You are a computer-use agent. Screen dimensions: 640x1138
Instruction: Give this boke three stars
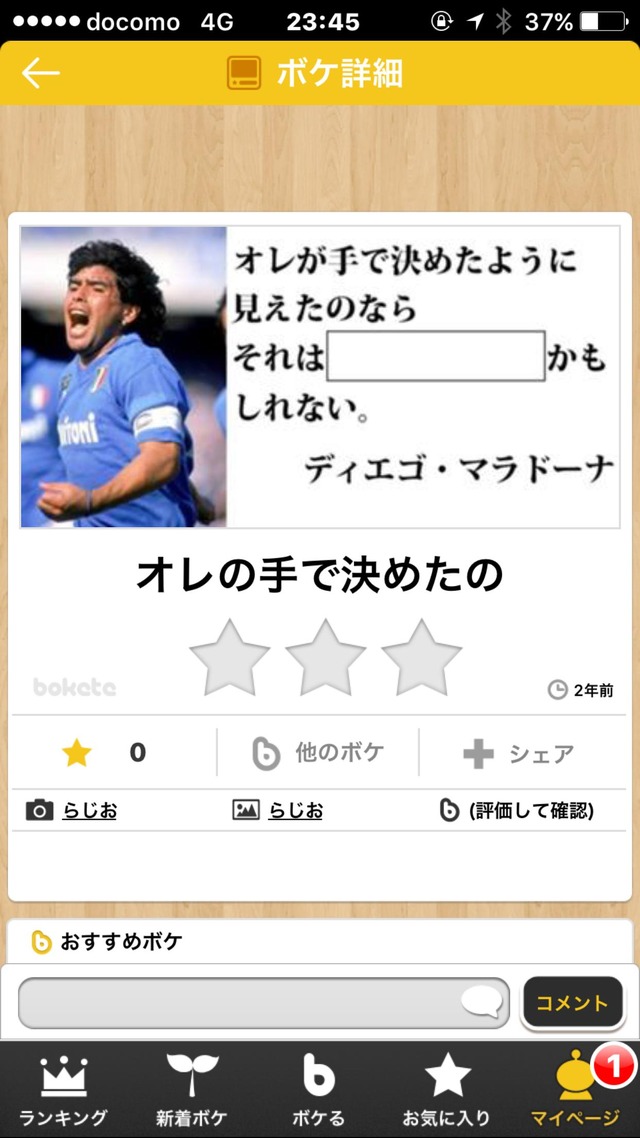pyautogui.click(x=421, y=658)
